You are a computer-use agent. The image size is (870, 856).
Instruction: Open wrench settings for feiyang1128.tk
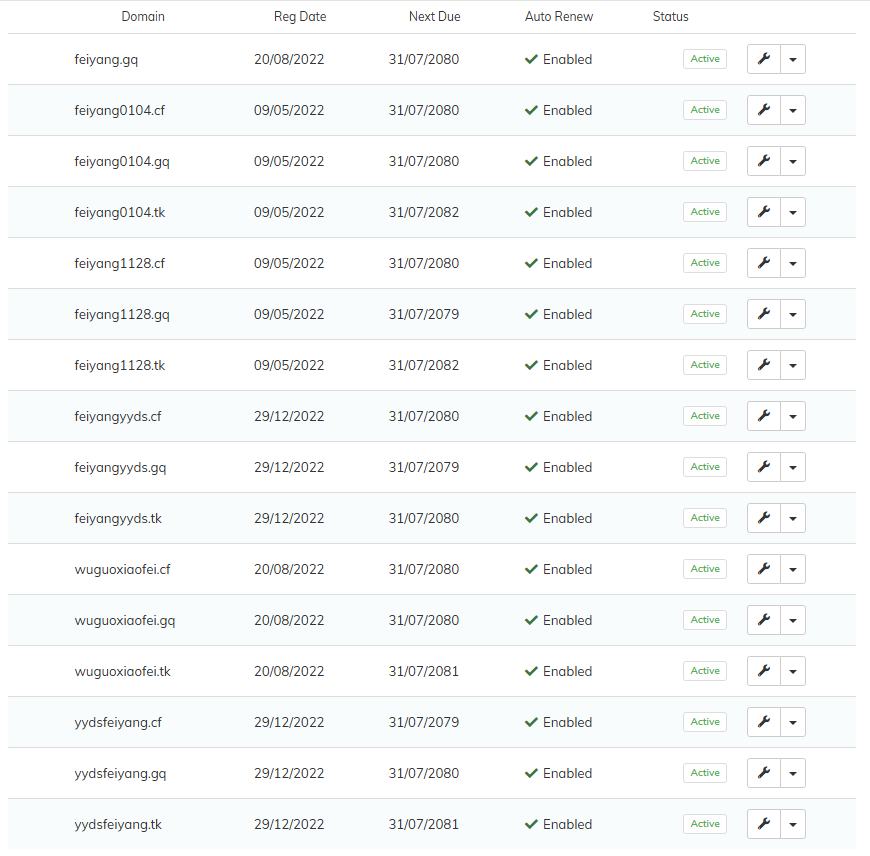764,365
